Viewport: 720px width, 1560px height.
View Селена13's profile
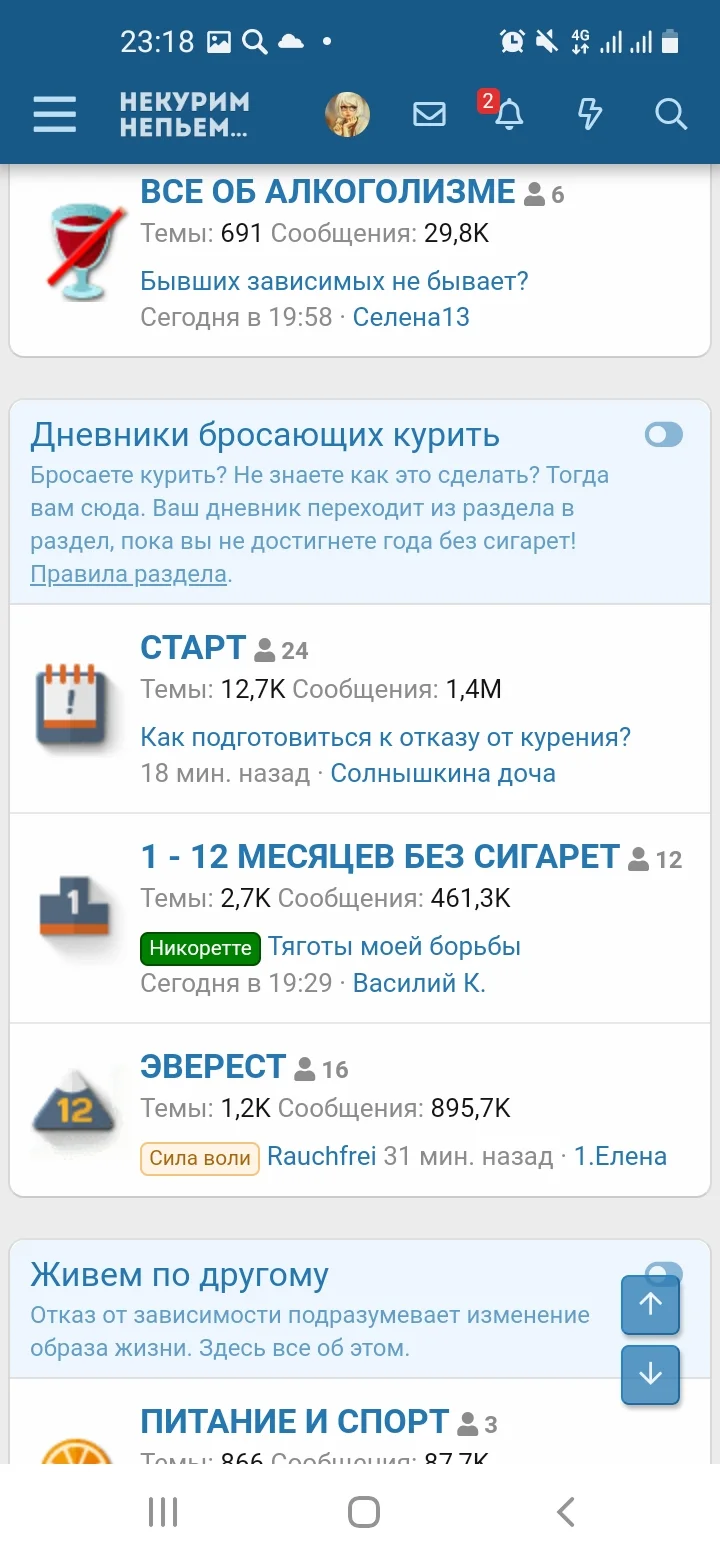point(411,316)
